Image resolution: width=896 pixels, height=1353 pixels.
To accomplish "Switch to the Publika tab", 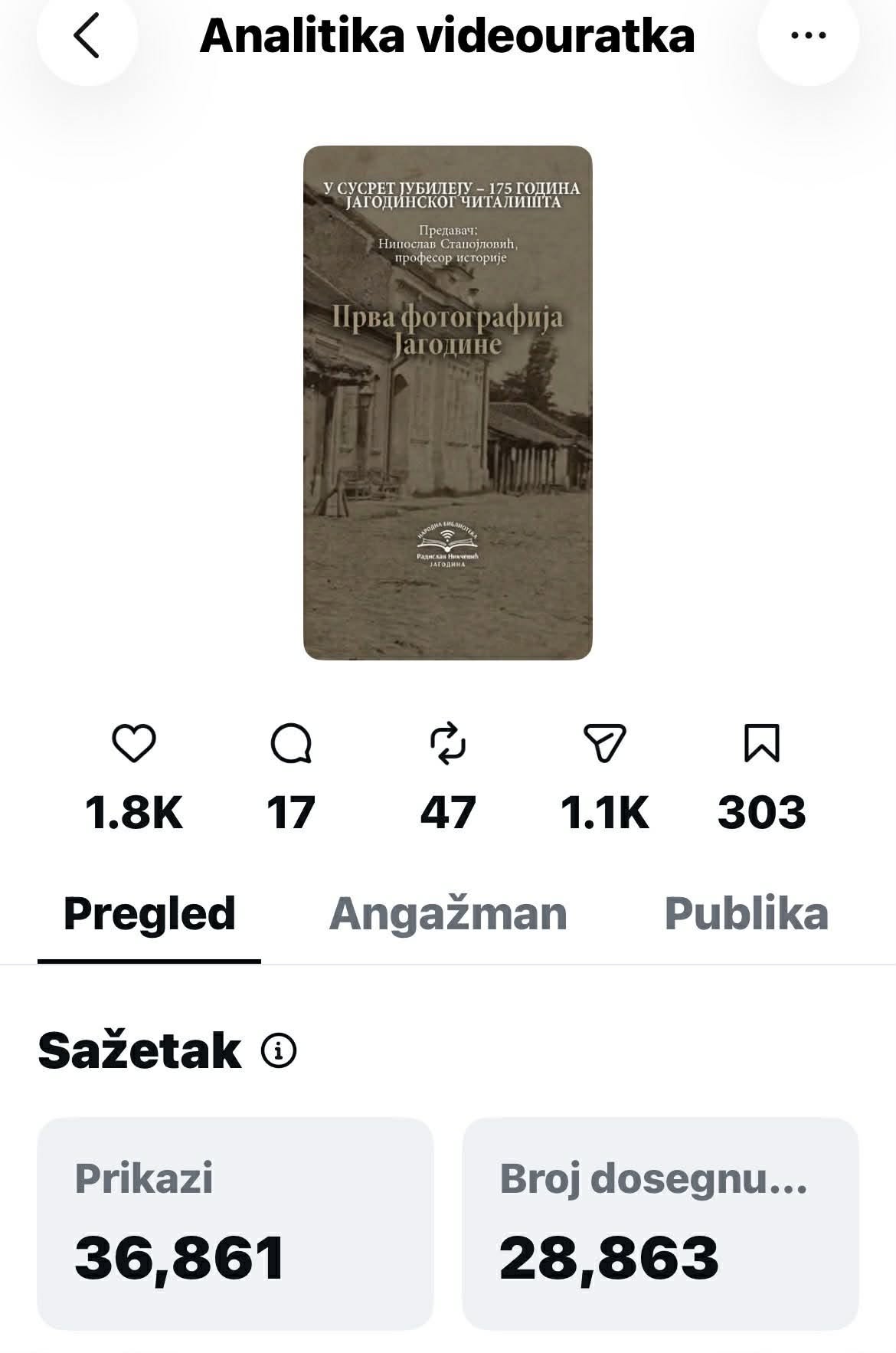I will coord(747,913).
